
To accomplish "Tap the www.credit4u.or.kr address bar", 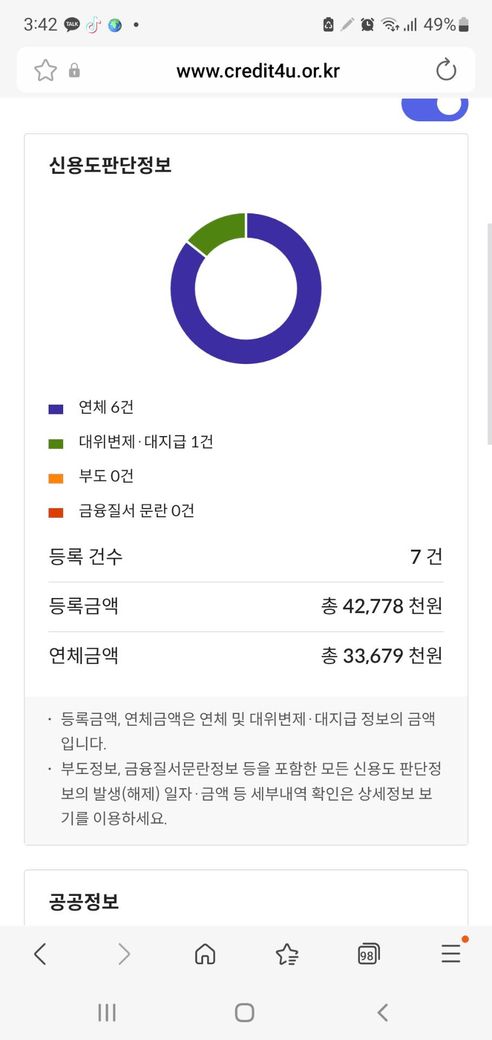I will (257, 70).
